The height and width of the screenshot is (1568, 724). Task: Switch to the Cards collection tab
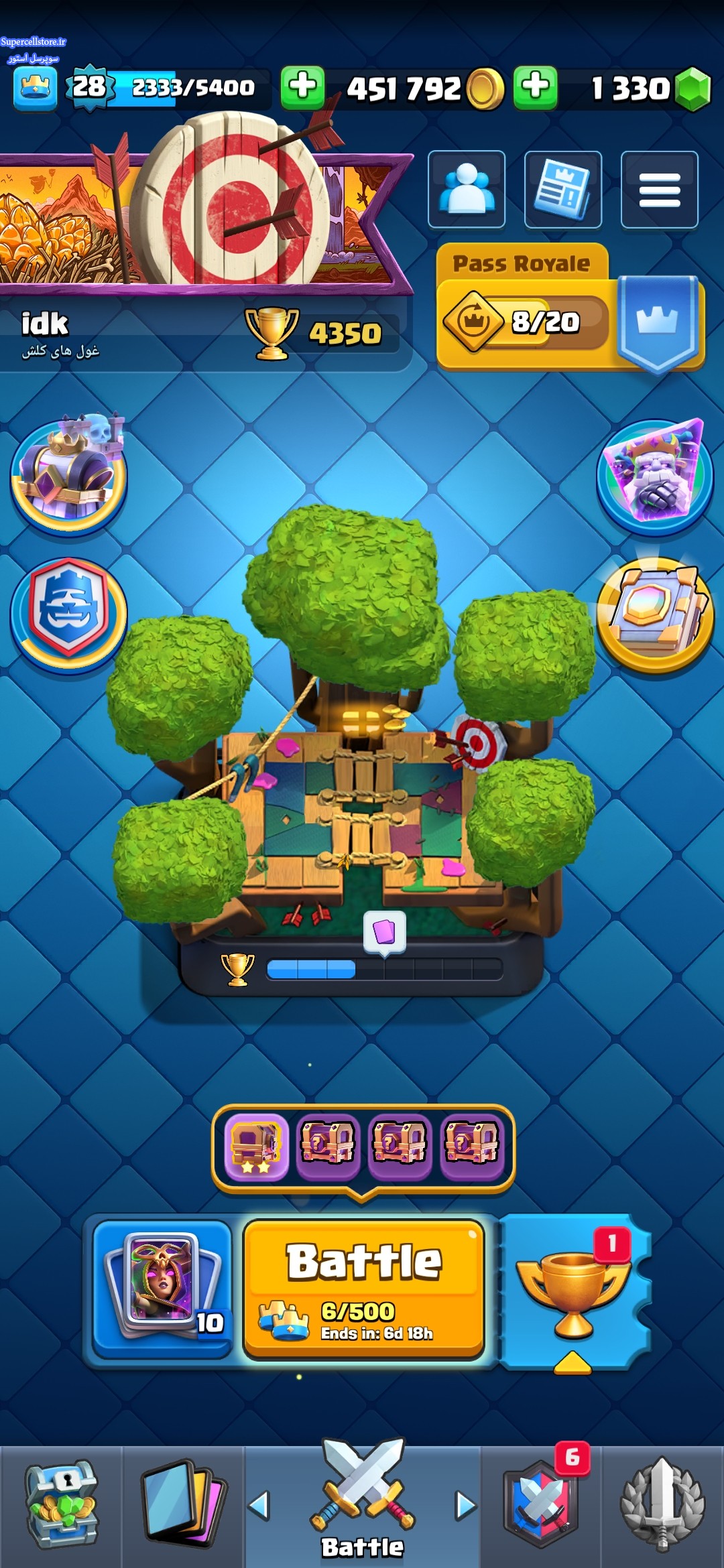coord(182,1504)
